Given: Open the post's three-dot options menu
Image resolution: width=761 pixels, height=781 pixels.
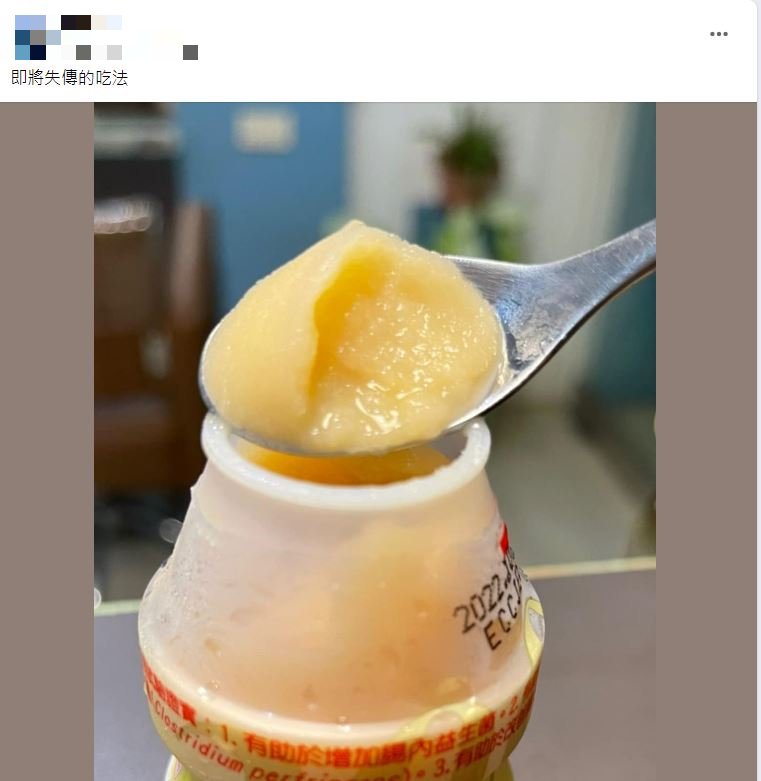Looking at the screenshot, I should coord(719,34).
